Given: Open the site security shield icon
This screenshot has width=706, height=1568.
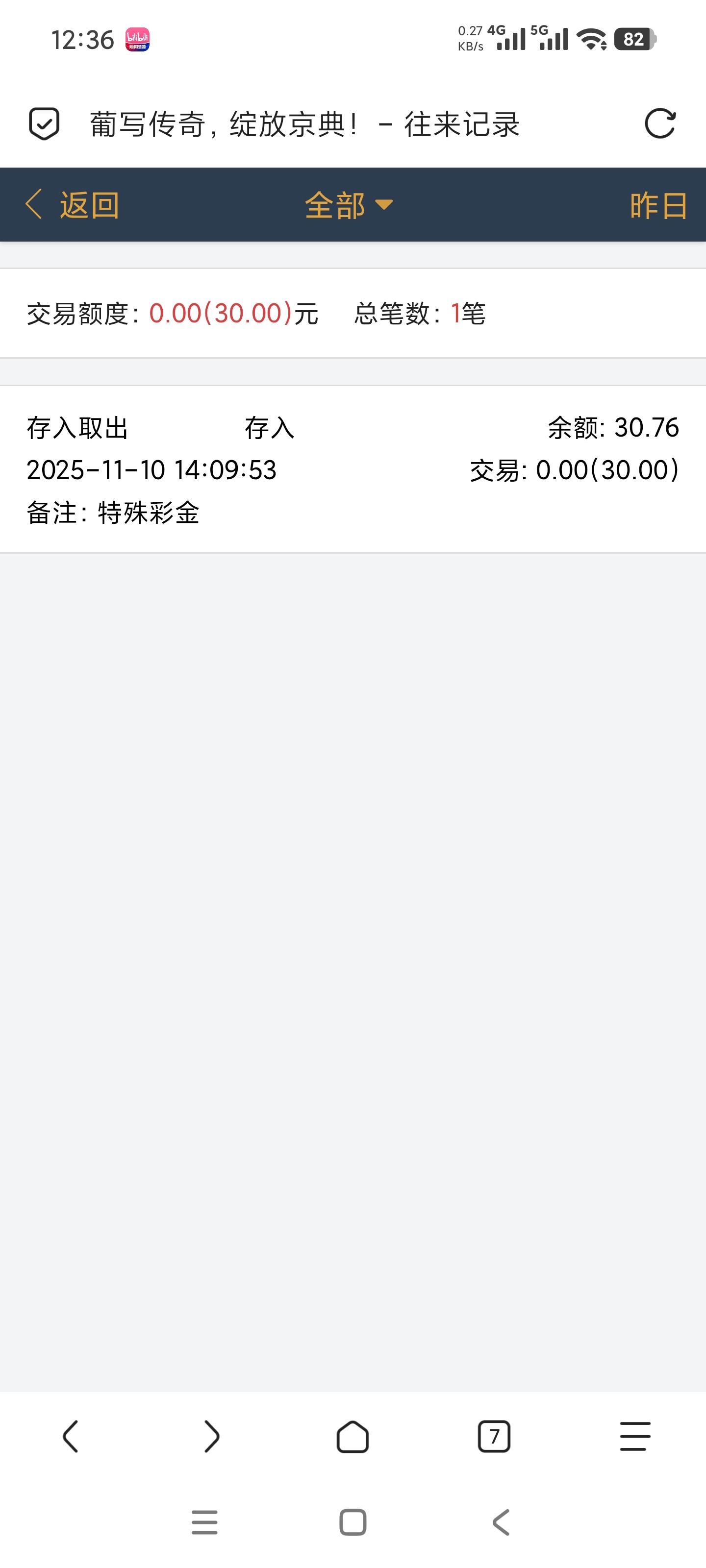Looking at the screenshot, I should point(44,124).
